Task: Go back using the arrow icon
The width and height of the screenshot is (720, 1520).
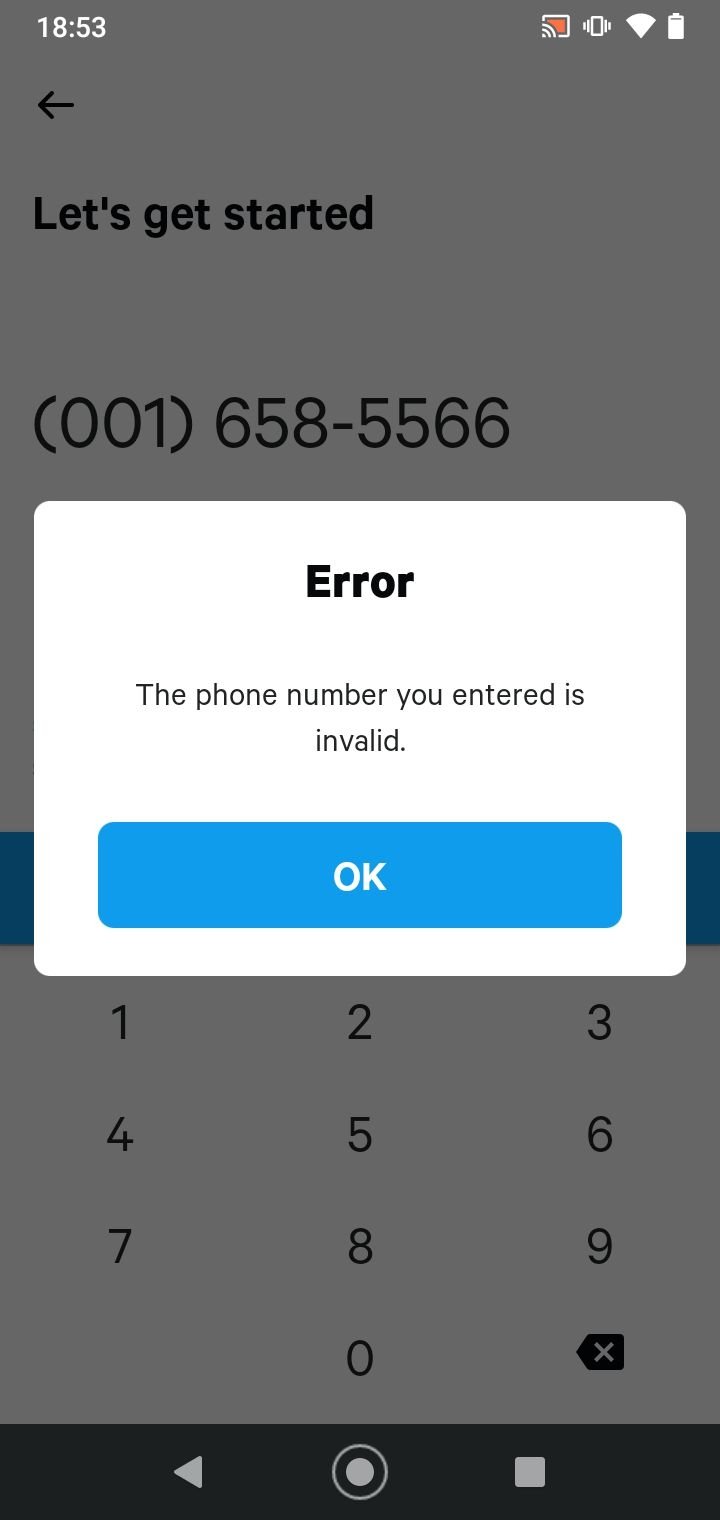Action: point(56,105)
